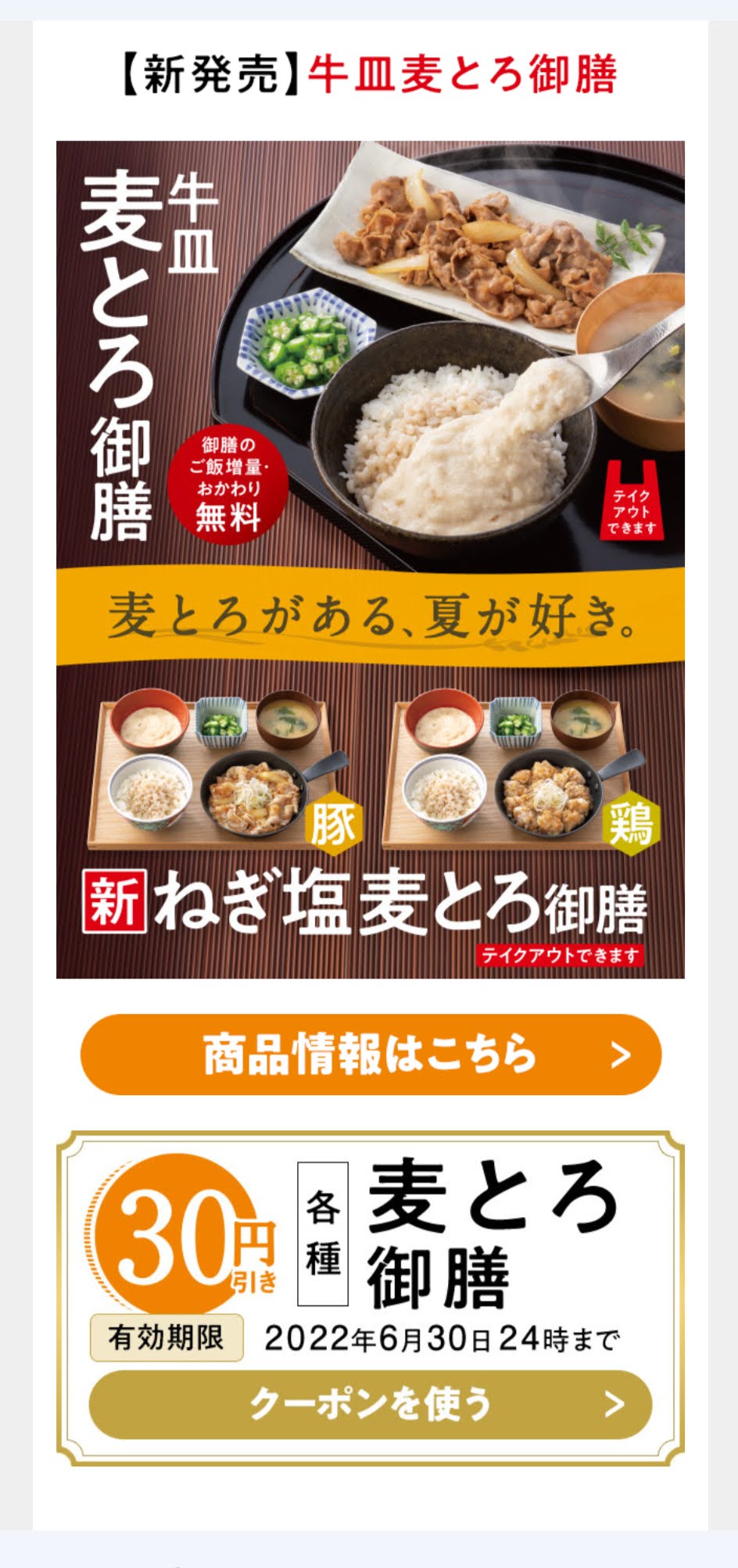Open 商品情報はこちら product info button

[371, 1054]
